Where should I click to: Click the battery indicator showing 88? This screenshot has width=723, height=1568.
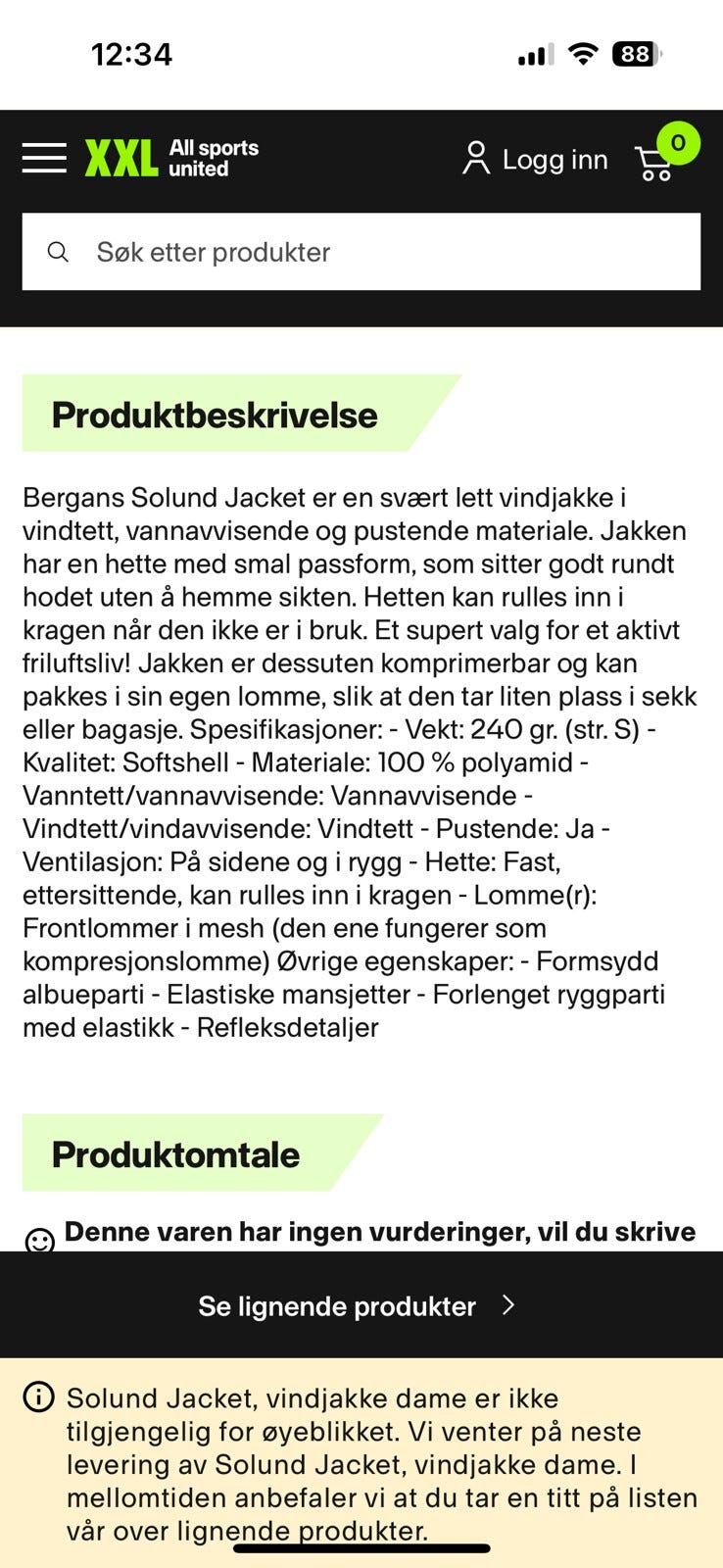[636, 55]
